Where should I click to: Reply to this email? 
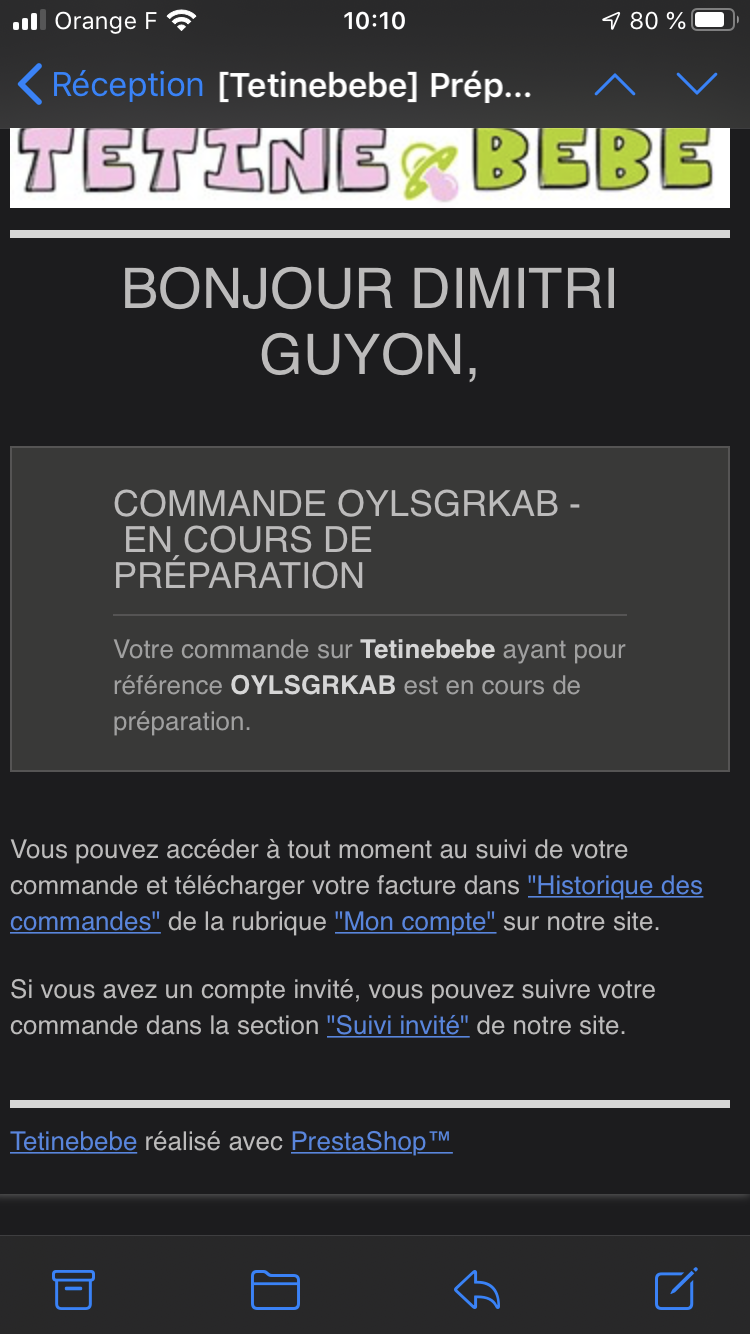(x=476, y=1289)
